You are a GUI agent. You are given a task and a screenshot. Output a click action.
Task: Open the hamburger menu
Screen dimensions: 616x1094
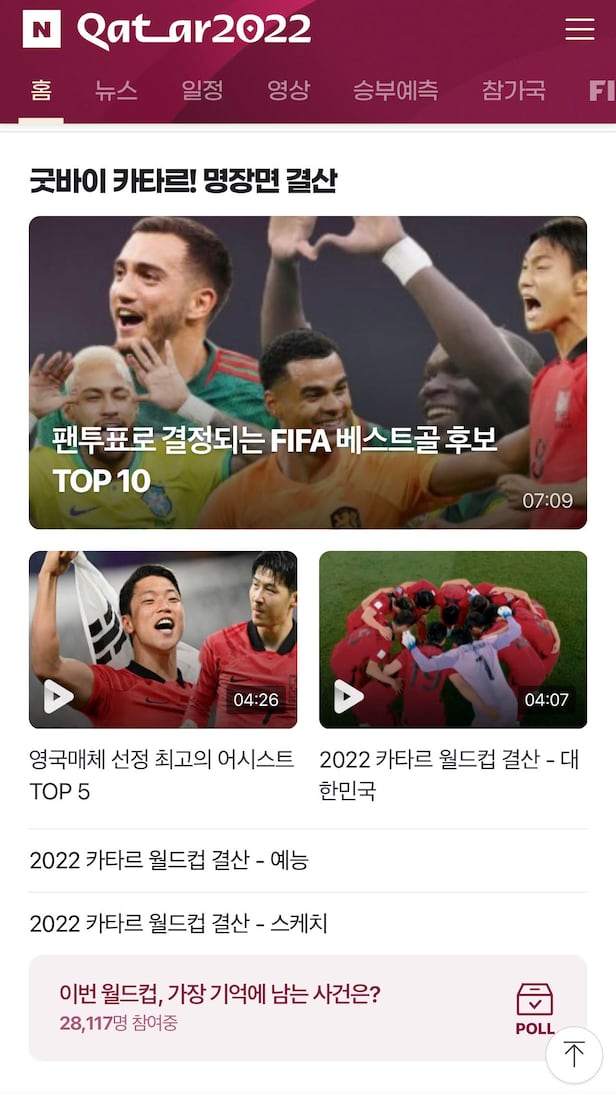580,30
